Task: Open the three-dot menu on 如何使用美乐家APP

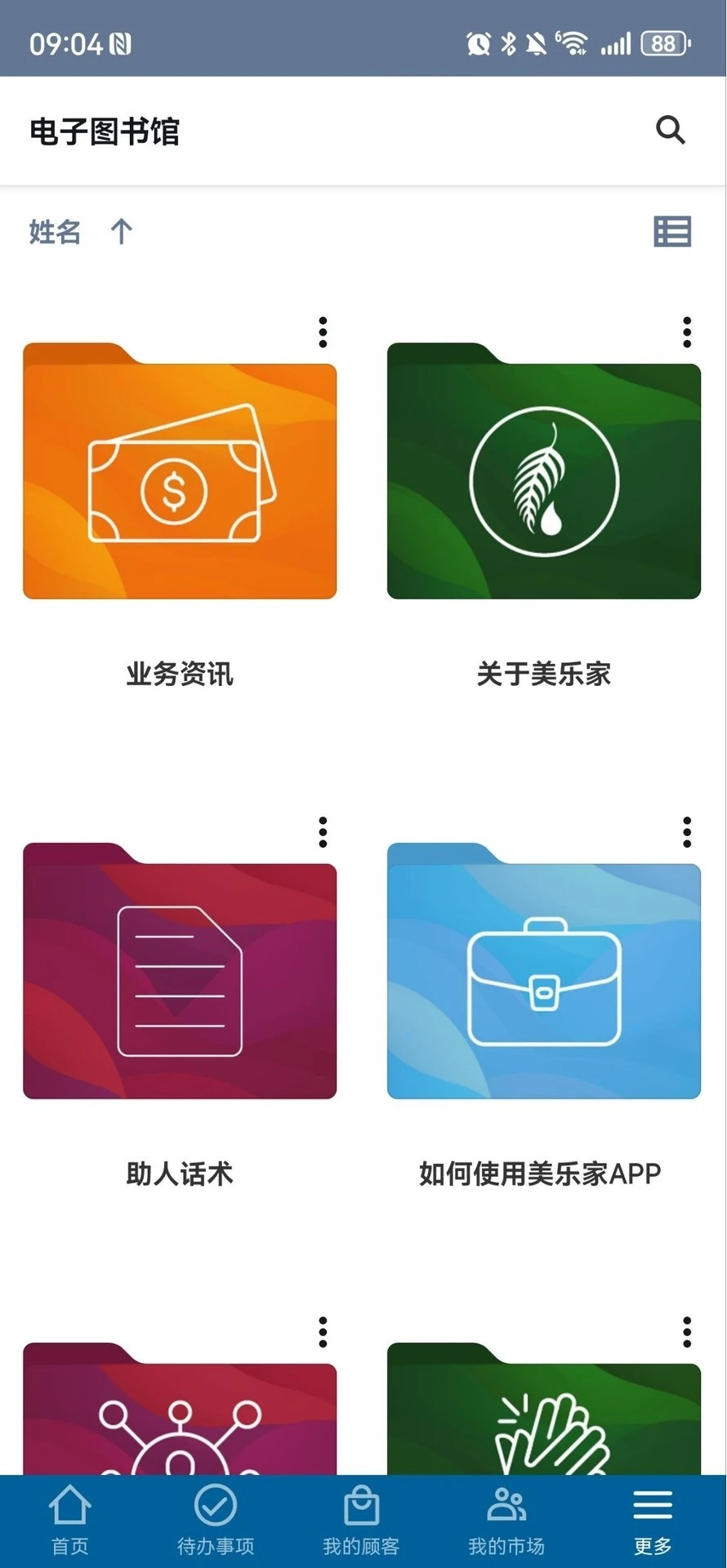Action: 685,831
